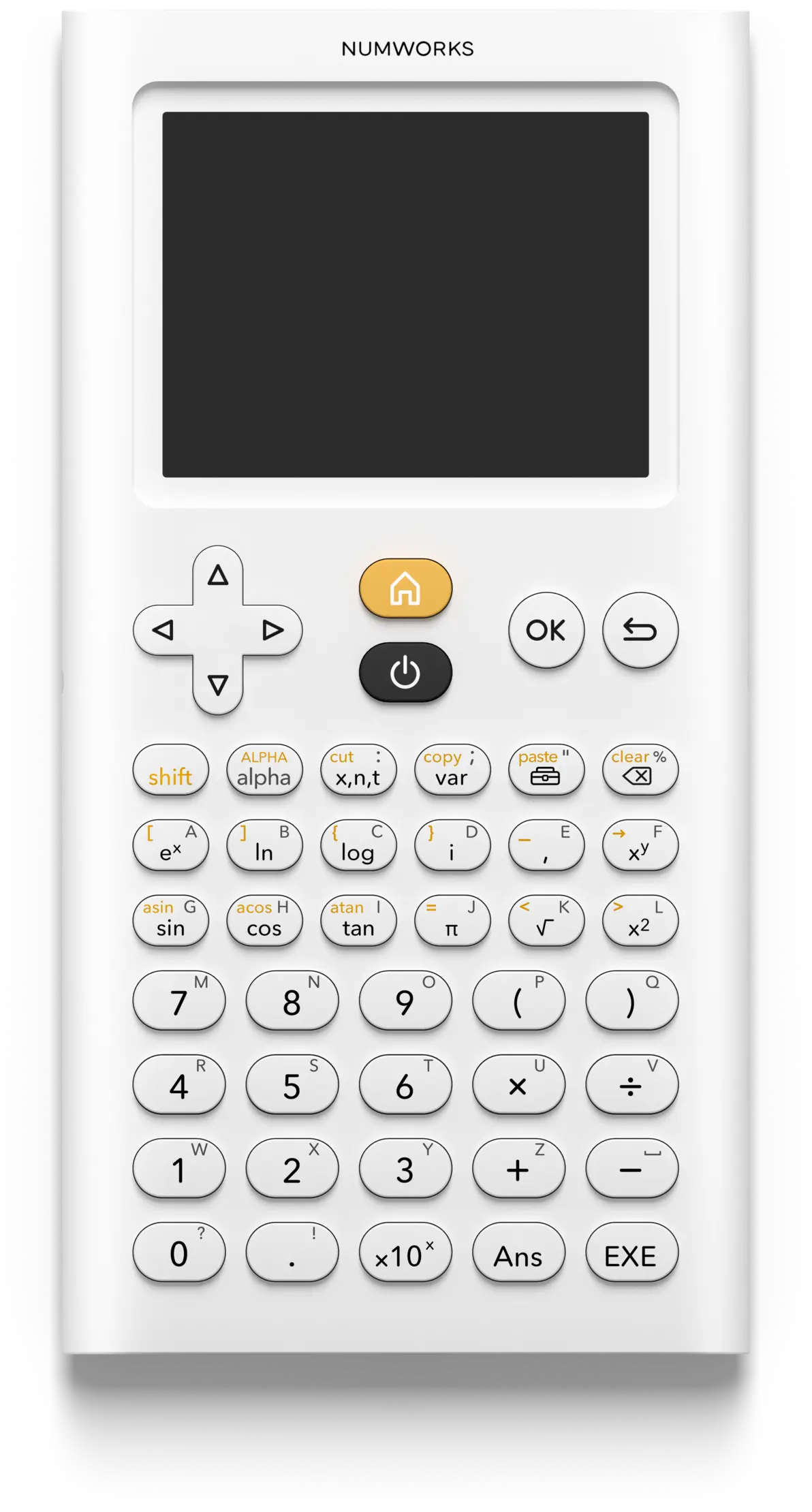The width and height of the screenshot is (812, 1512).
Task: Tap the yellow home key
Action: point(405,588)
